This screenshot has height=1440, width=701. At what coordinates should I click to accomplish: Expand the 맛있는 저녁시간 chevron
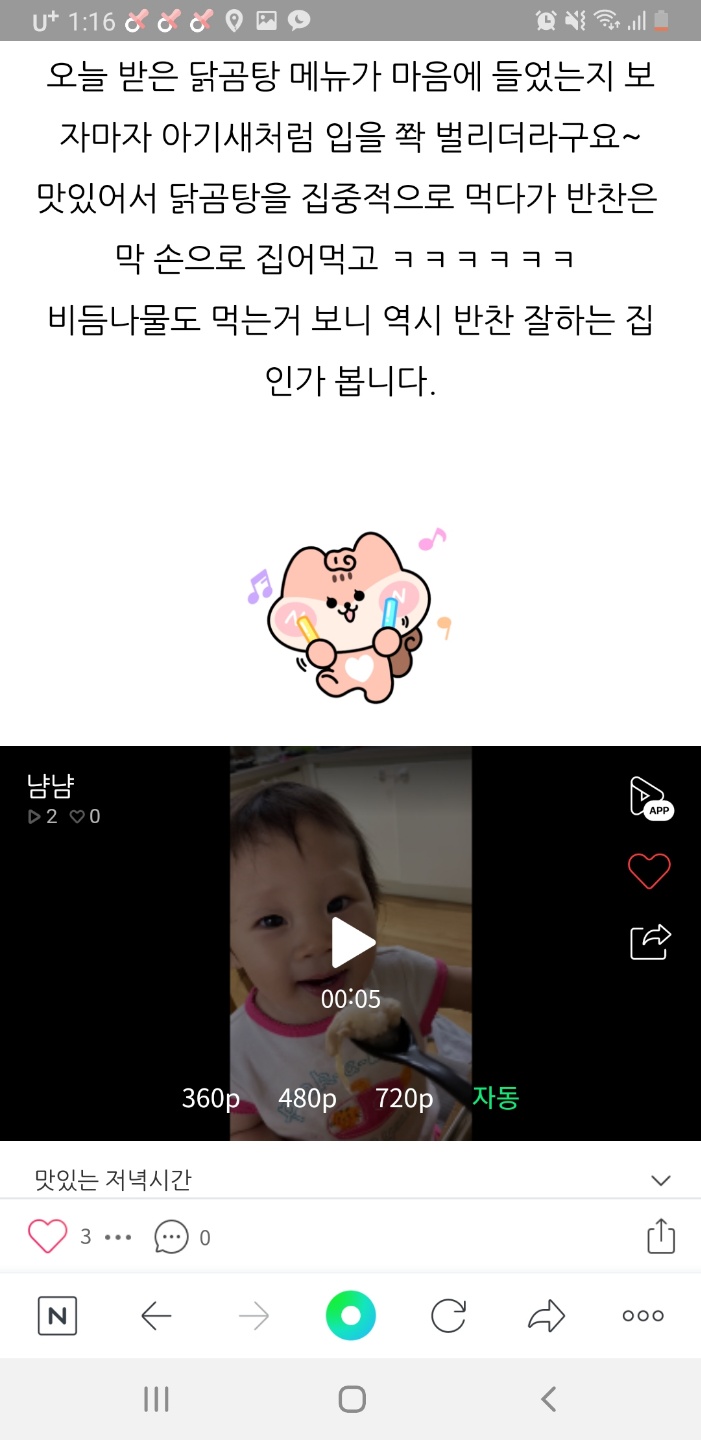[660, 1180]
